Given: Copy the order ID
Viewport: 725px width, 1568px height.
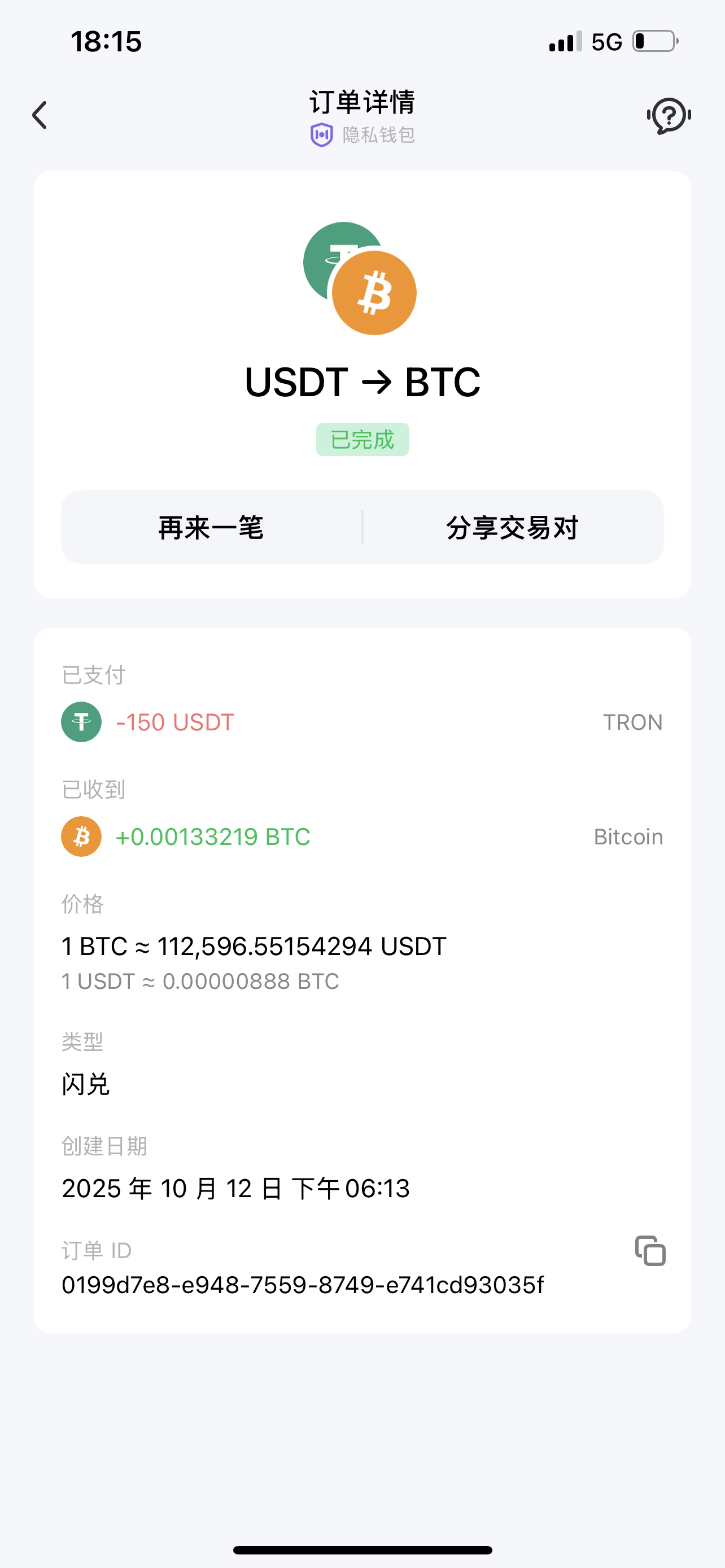Looking at the screenshot, I should pyautogui.click(x=650, y=1251).
